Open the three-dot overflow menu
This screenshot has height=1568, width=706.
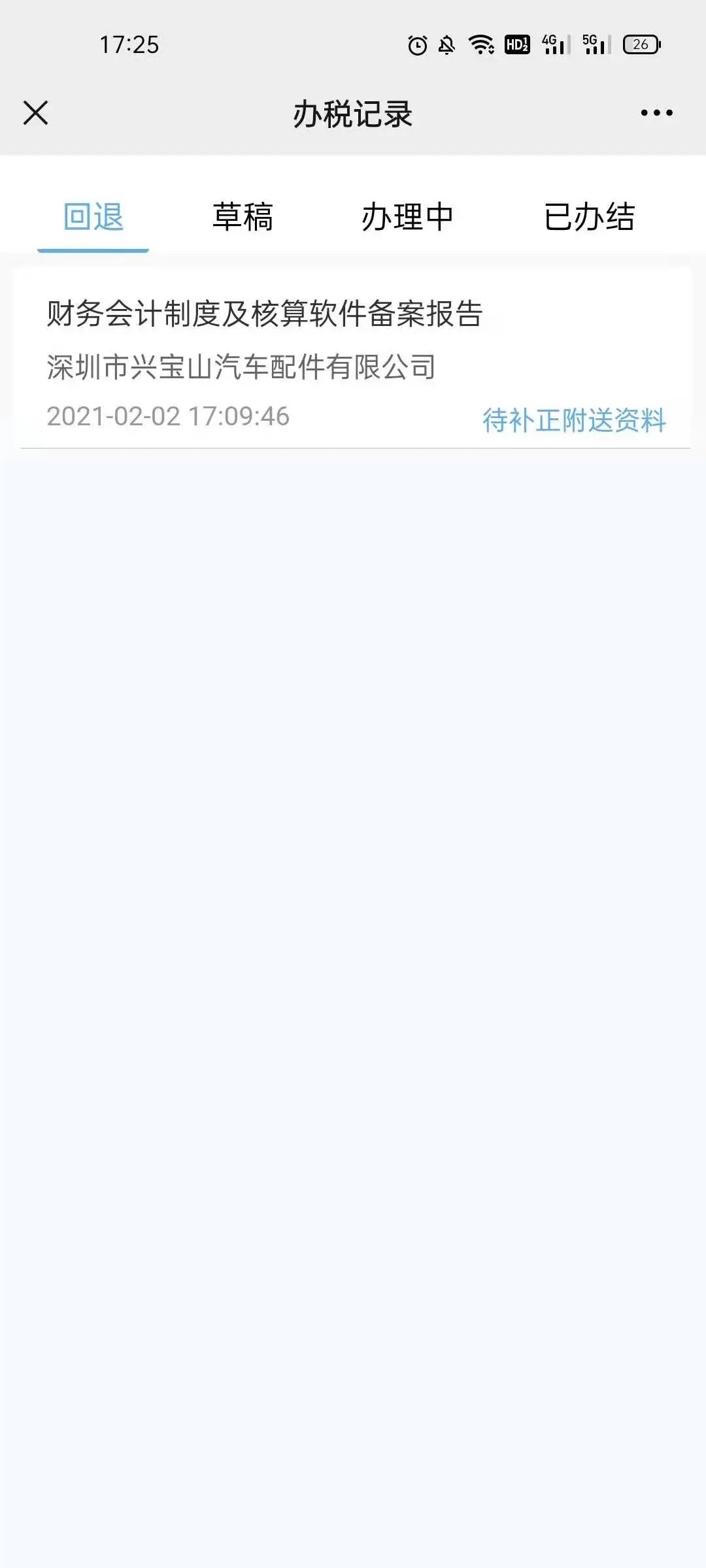[656, 113]
